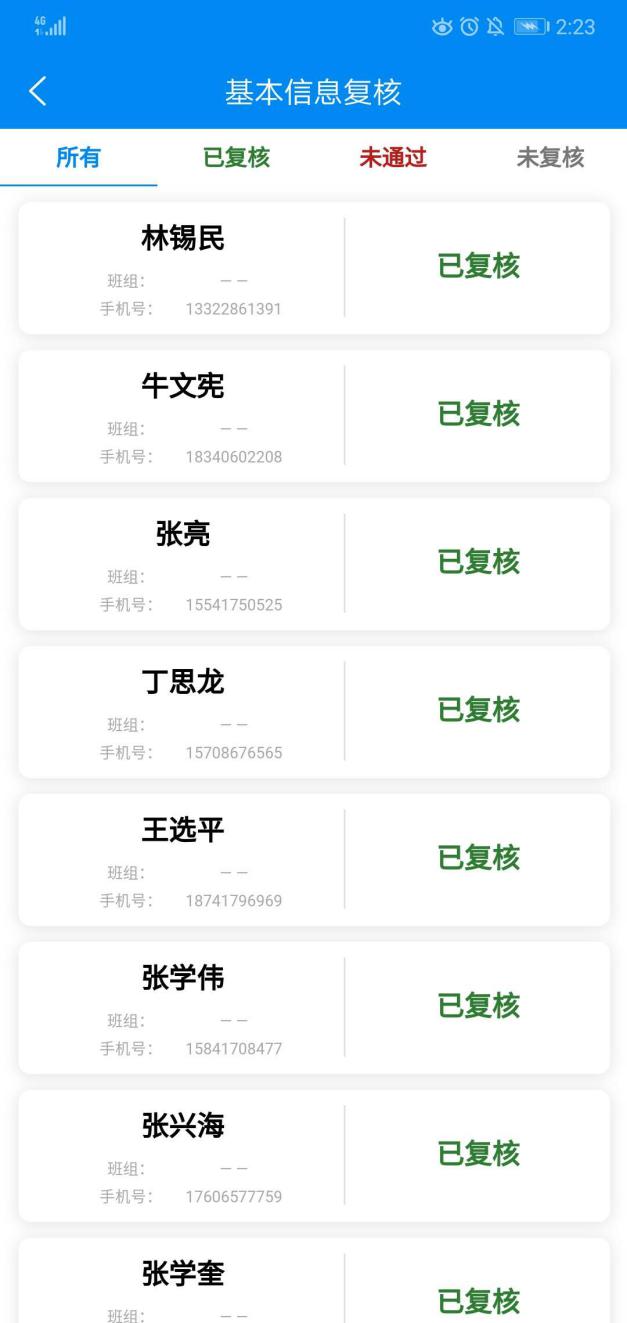Open the card for 张兴海
The image size is (627, 1323).
click(313, 1156)
